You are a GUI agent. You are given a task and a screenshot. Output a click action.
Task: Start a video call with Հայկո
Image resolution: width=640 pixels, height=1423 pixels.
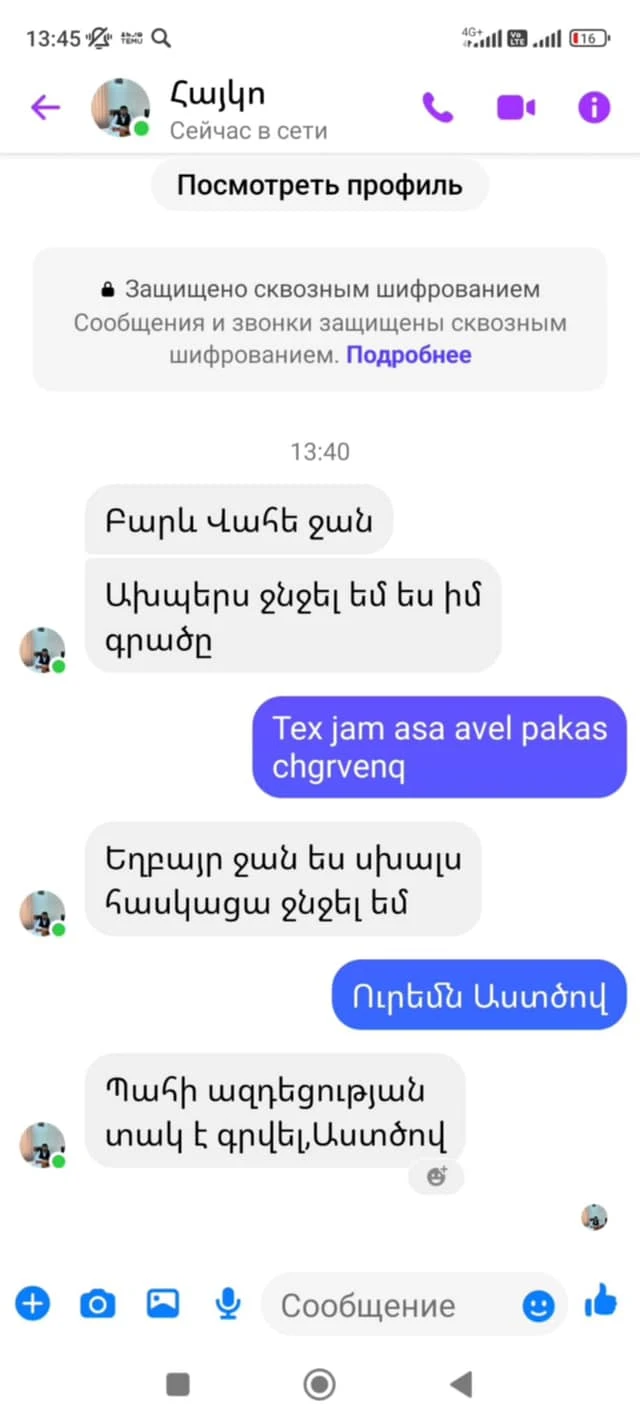tap(516, 107)
